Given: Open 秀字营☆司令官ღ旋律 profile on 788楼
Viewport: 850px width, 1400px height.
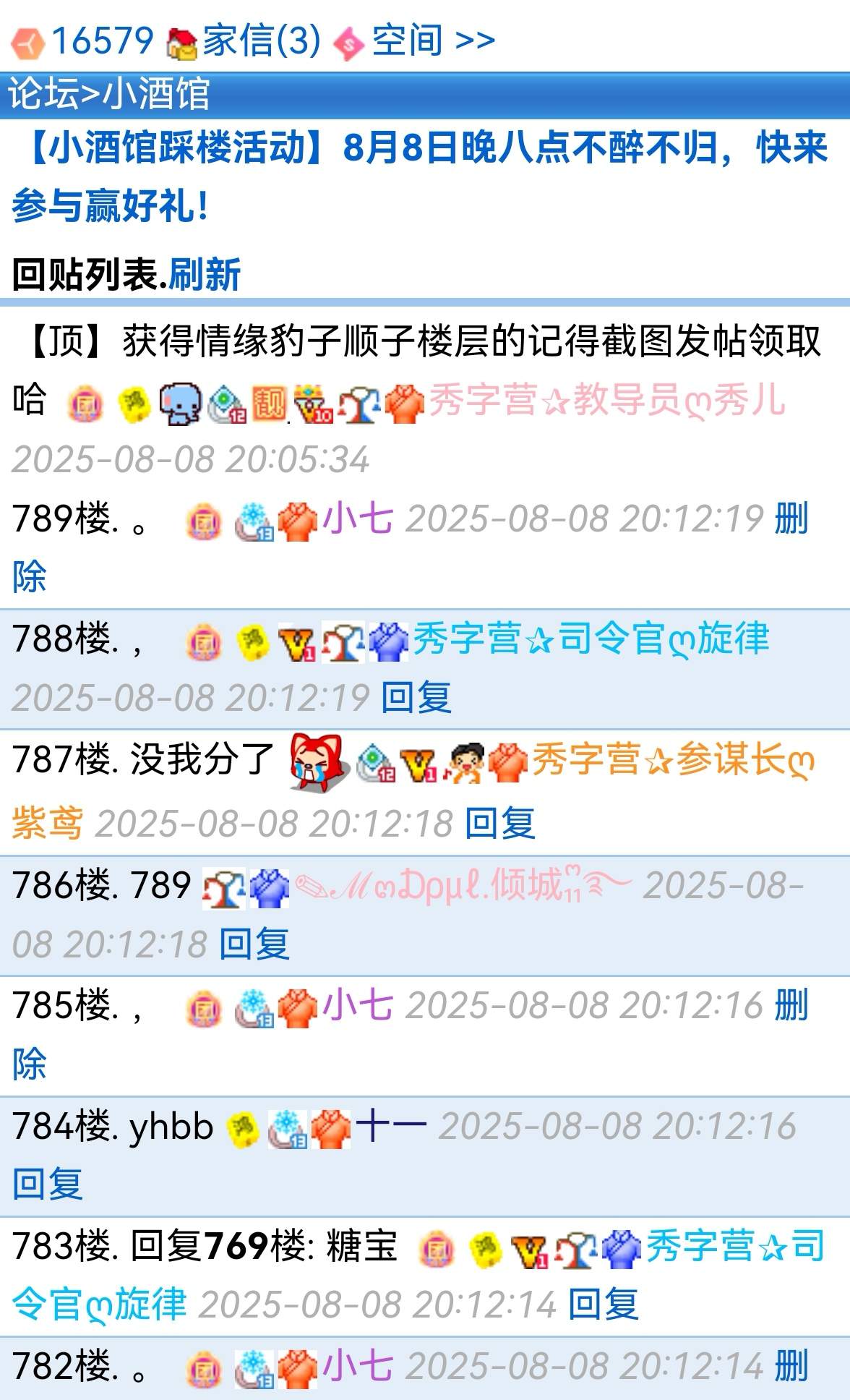Looking at the screenshot, I should click(x=591, y=639).
